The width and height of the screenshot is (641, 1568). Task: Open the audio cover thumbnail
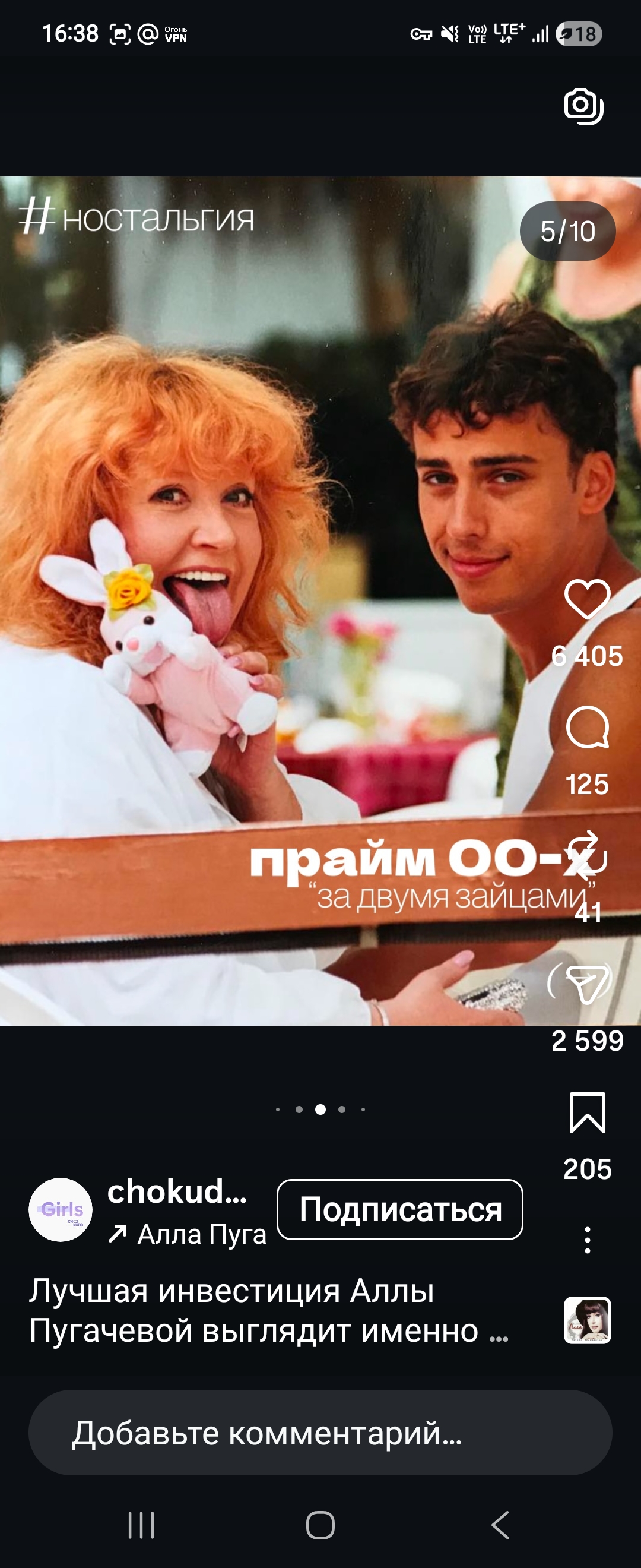[587, 1320]
